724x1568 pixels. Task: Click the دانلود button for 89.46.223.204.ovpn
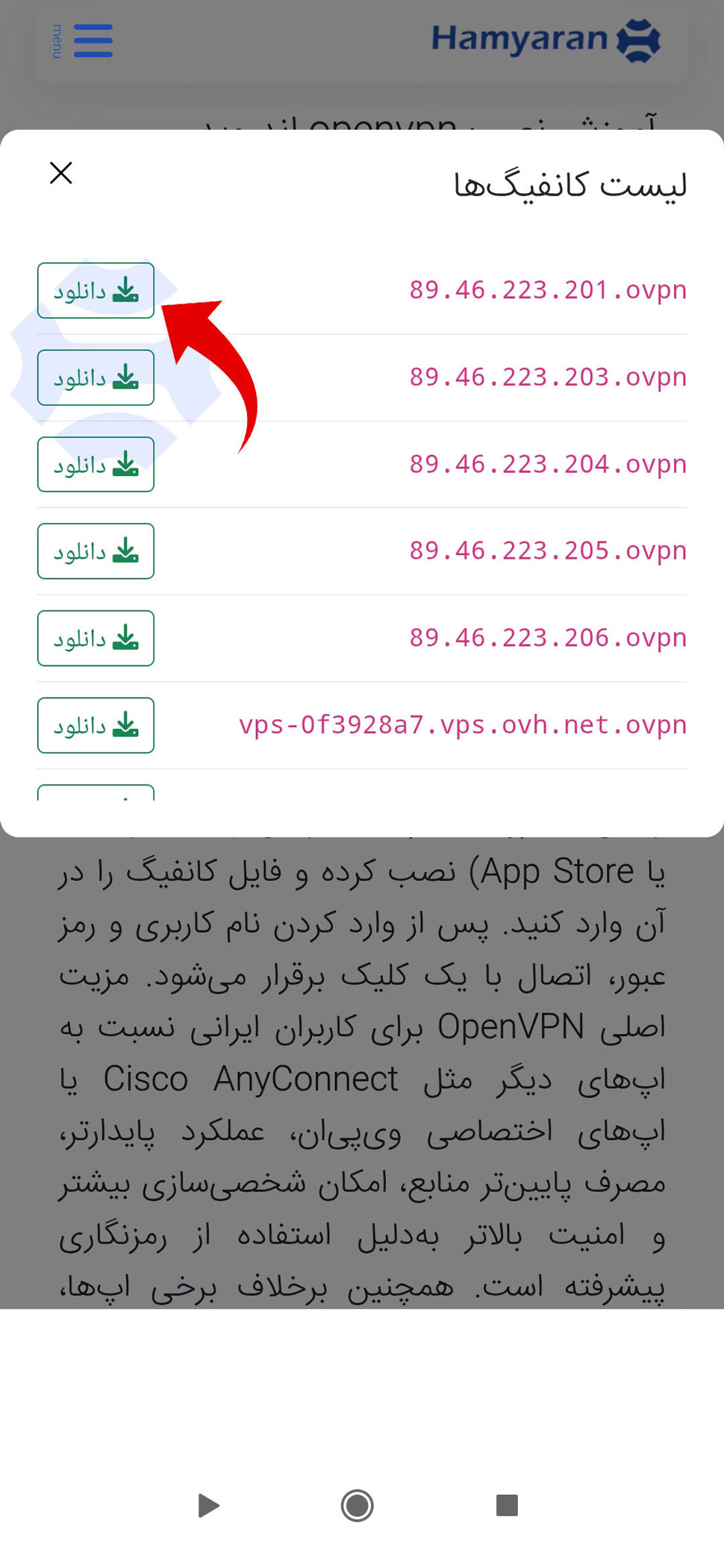tap(95, 464)
